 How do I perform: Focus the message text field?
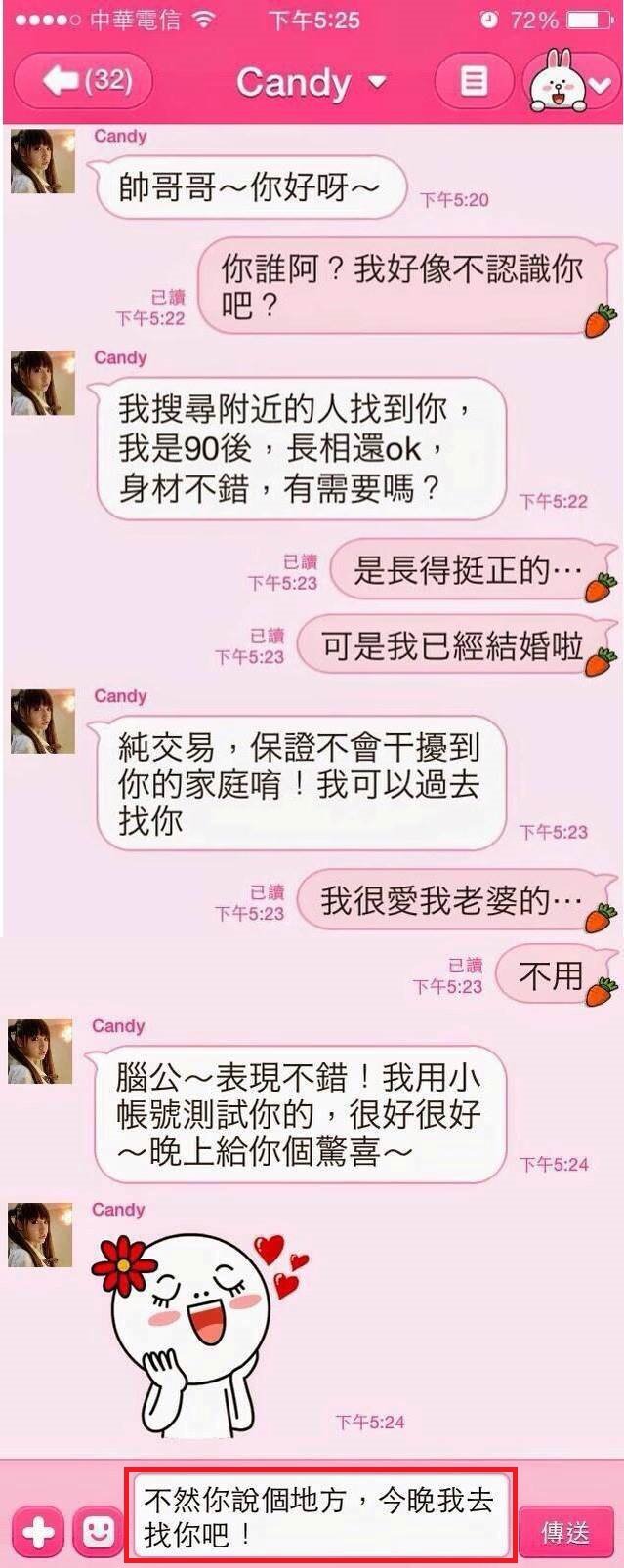[319, 1516]
